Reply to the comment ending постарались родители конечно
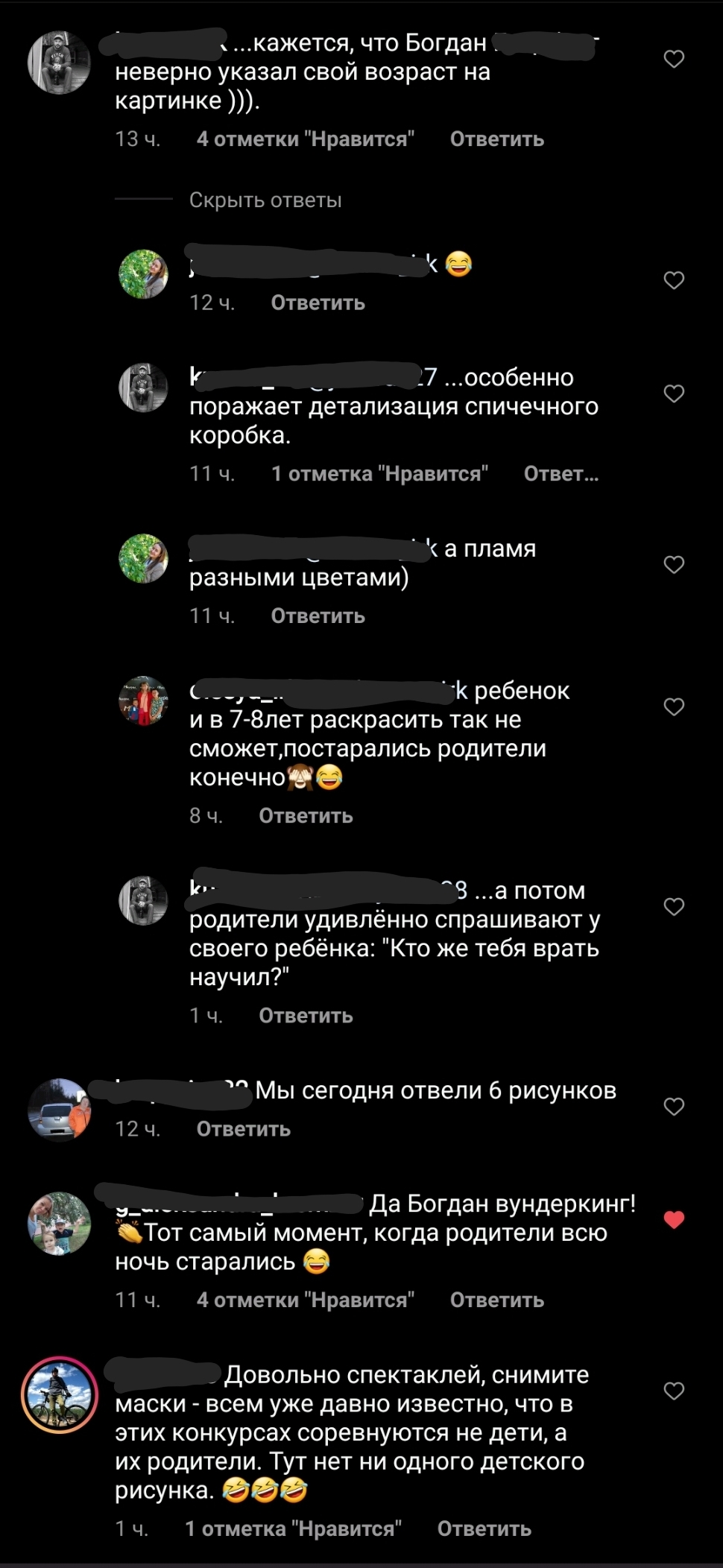This screenshot has height=1568, width=723. click(x=306, y=815)
